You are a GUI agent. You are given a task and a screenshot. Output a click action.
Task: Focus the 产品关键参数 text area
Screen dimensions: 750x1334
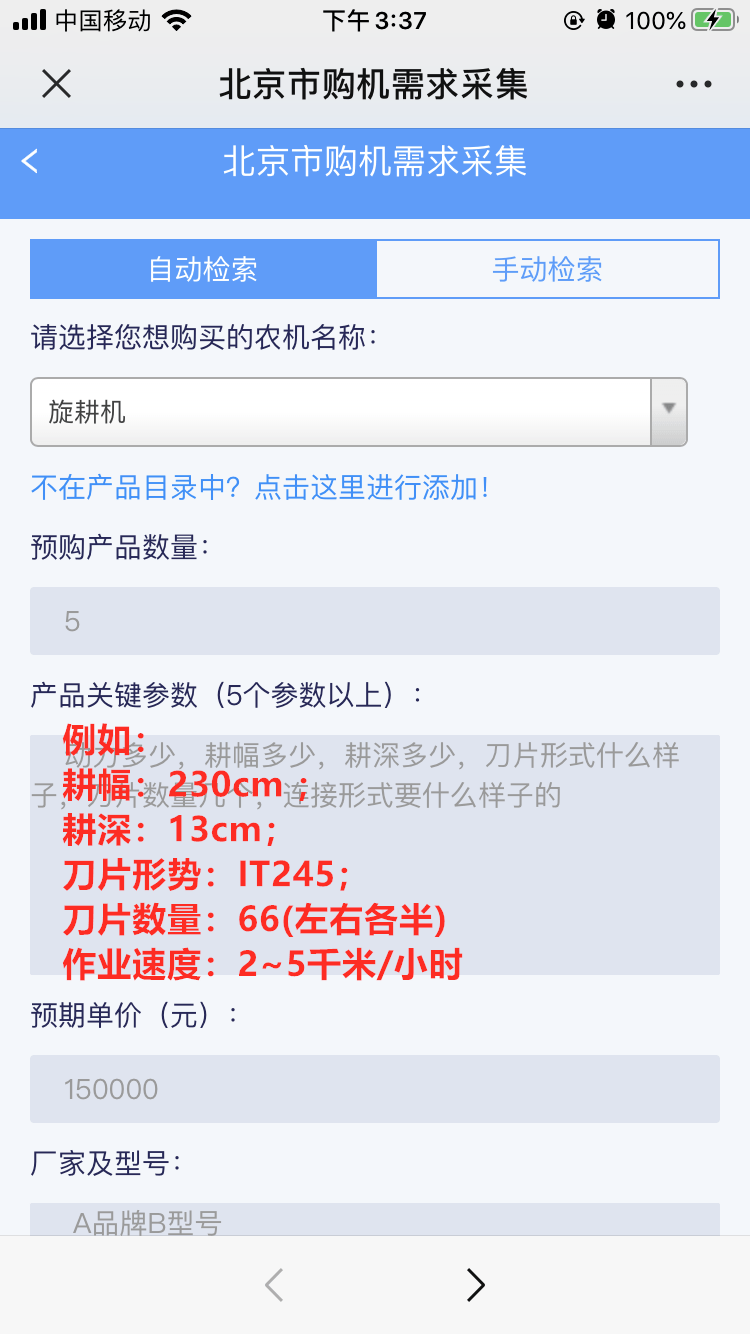374,855
